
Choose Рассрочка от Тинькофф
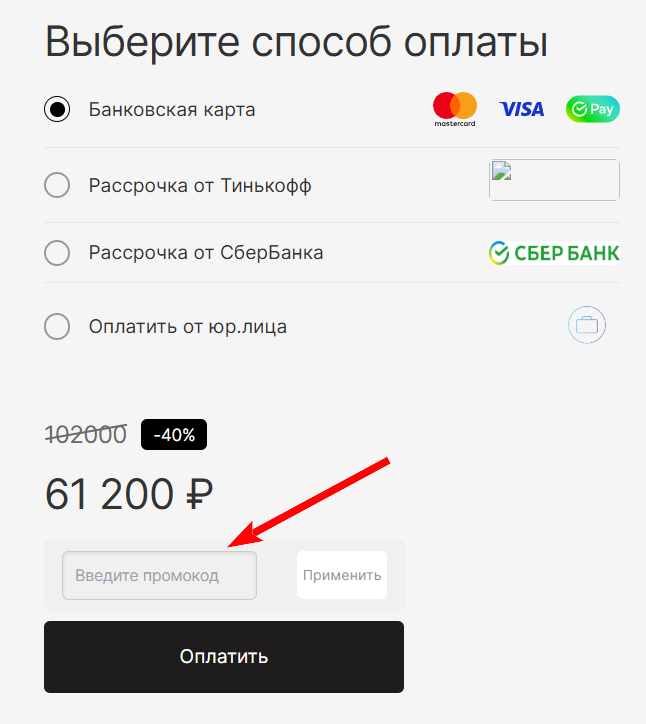click(58, 185)
